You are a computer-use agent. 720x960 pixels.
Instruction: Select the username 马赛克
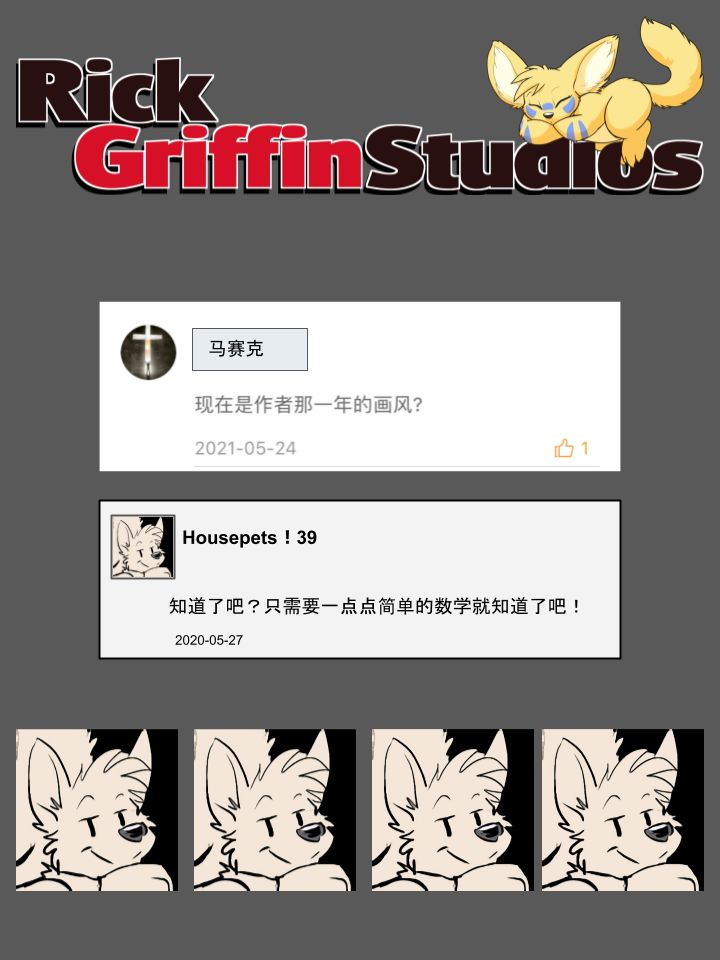click(248, 348)
